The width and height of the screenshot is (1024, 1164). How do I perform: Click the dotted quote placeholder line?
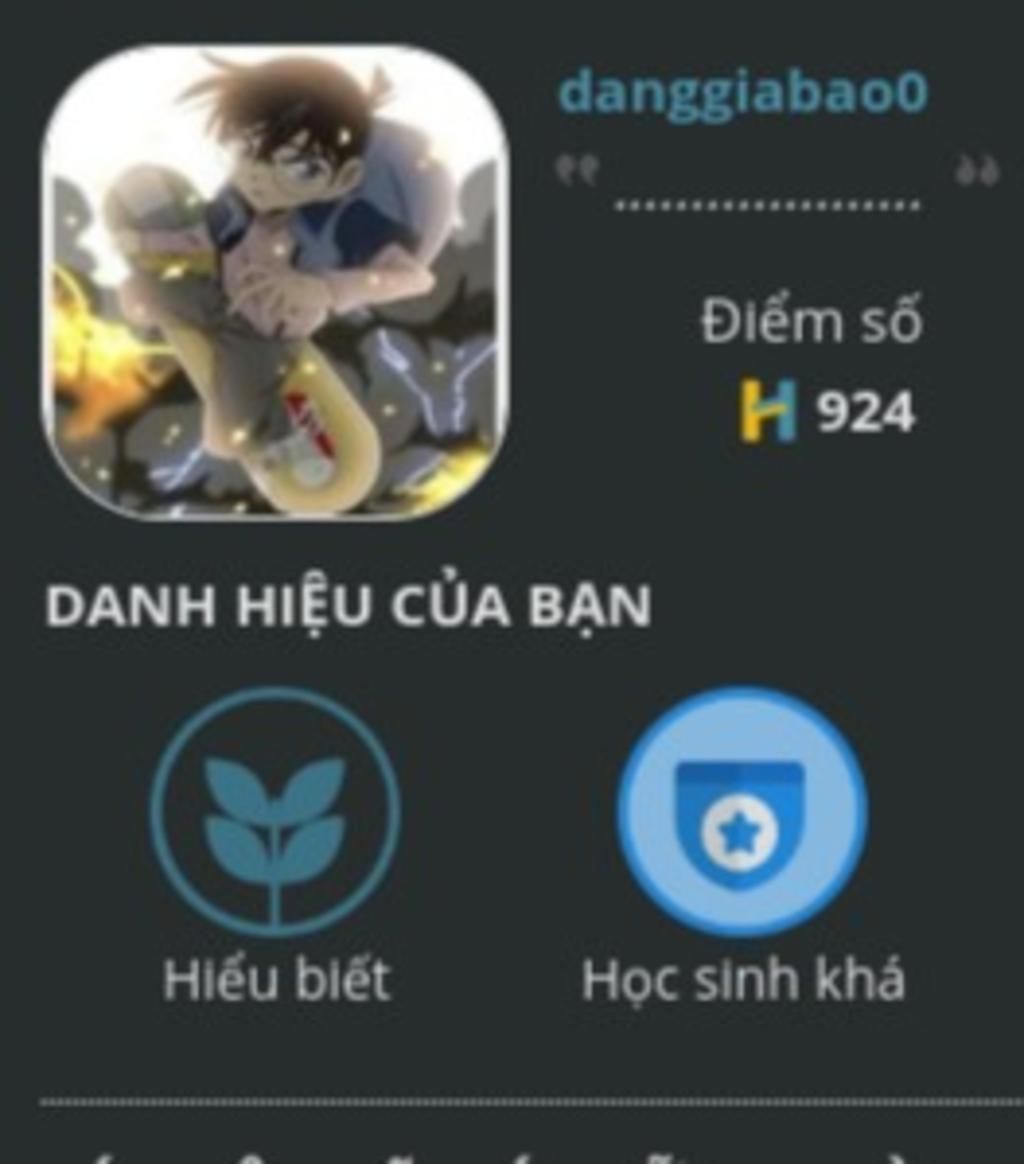(x=765, y=205)
